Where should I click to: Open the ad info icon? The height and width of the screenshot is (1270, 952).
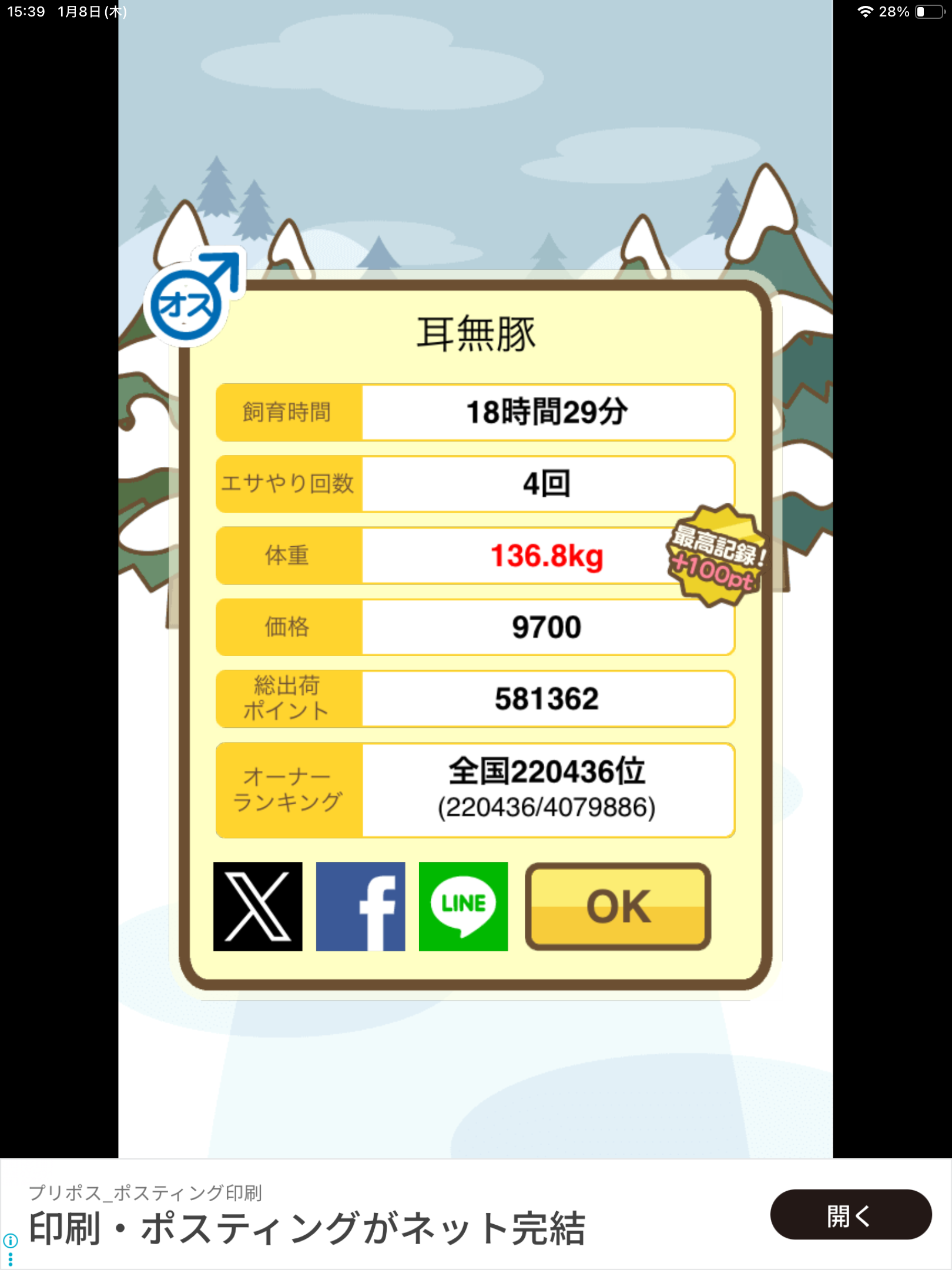pos(11,1241)
